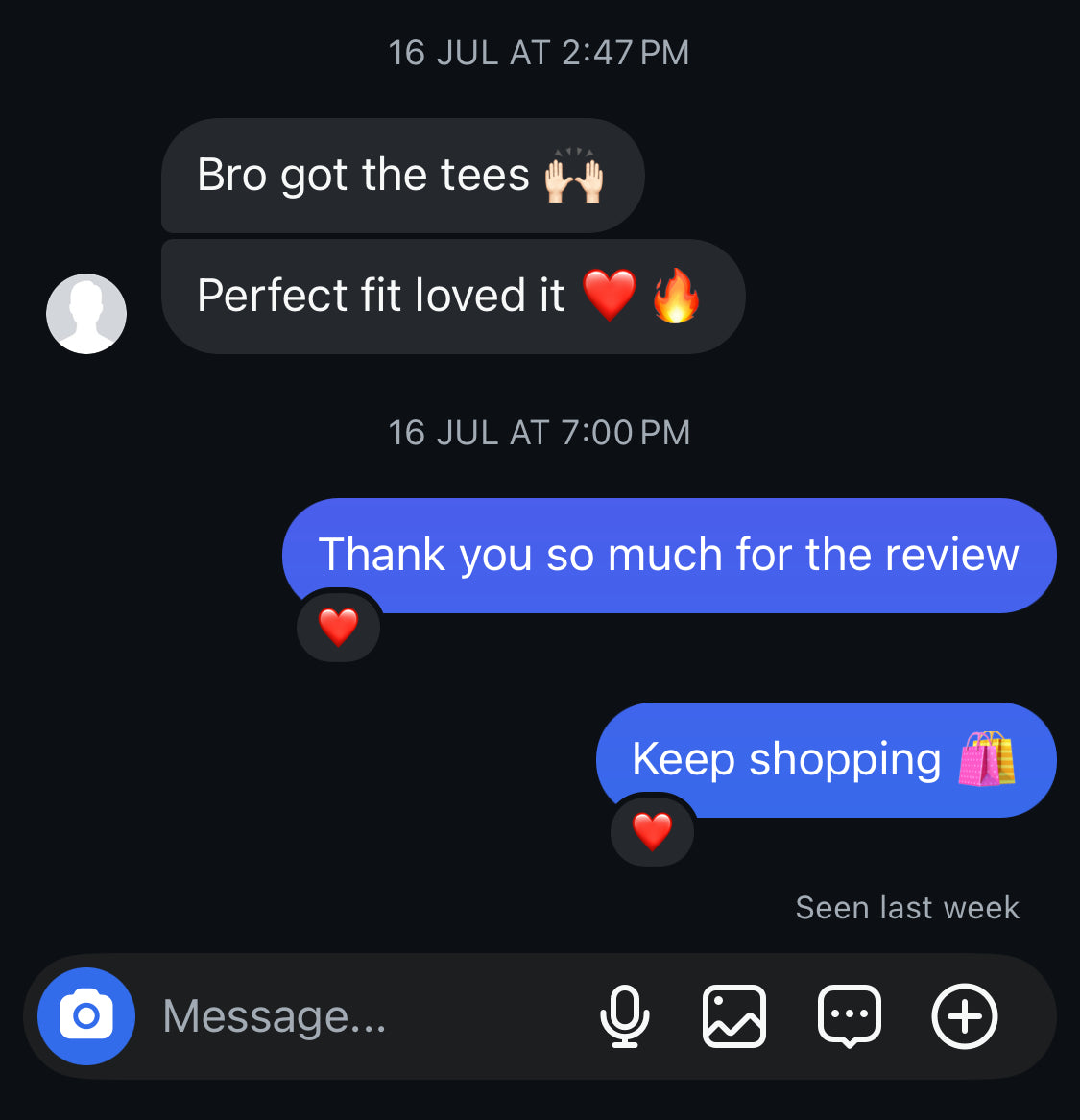View heart reaction on Keep shopping message
1080x1120 pixels.
[652, 831]
